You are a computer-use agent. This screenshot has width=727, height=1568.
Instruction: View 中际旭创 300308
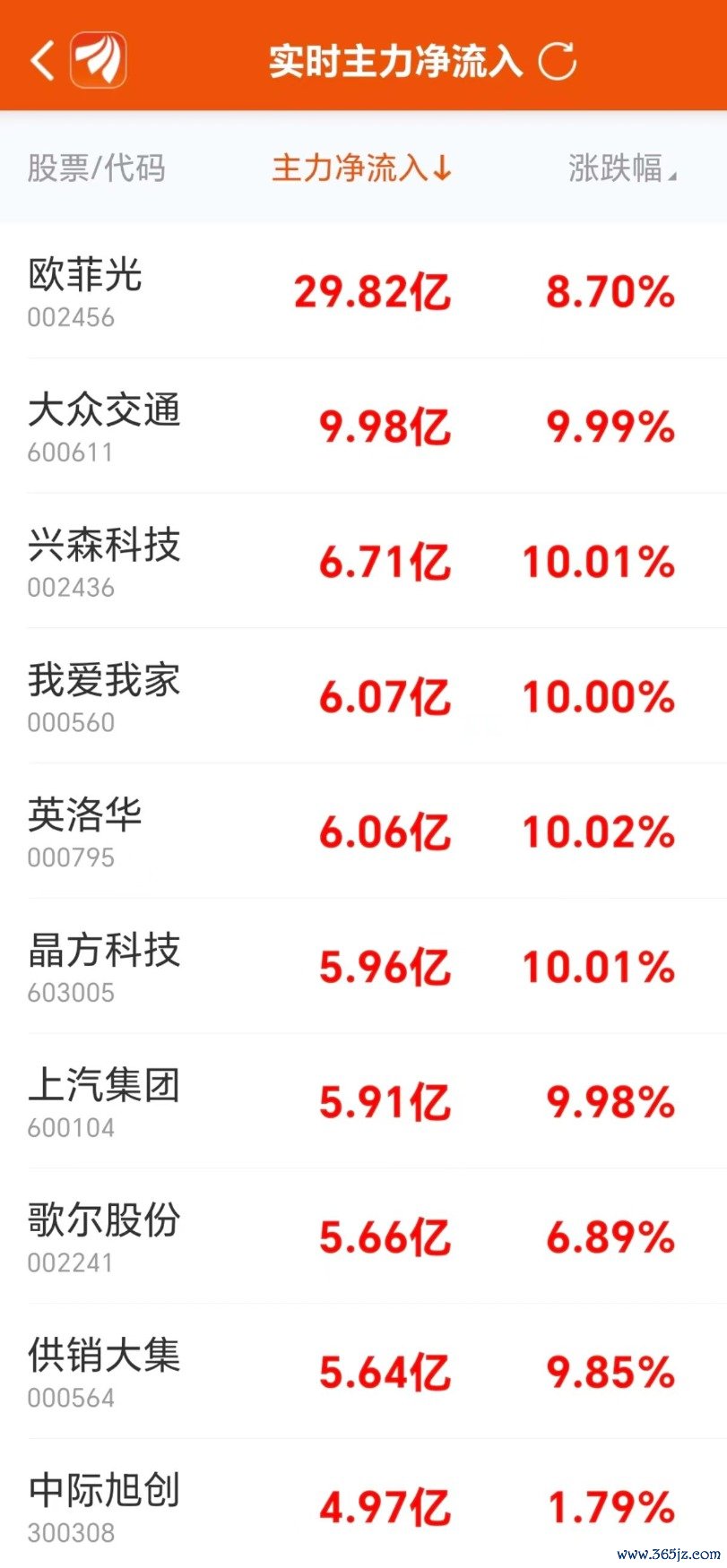(x=363, y=1505)
